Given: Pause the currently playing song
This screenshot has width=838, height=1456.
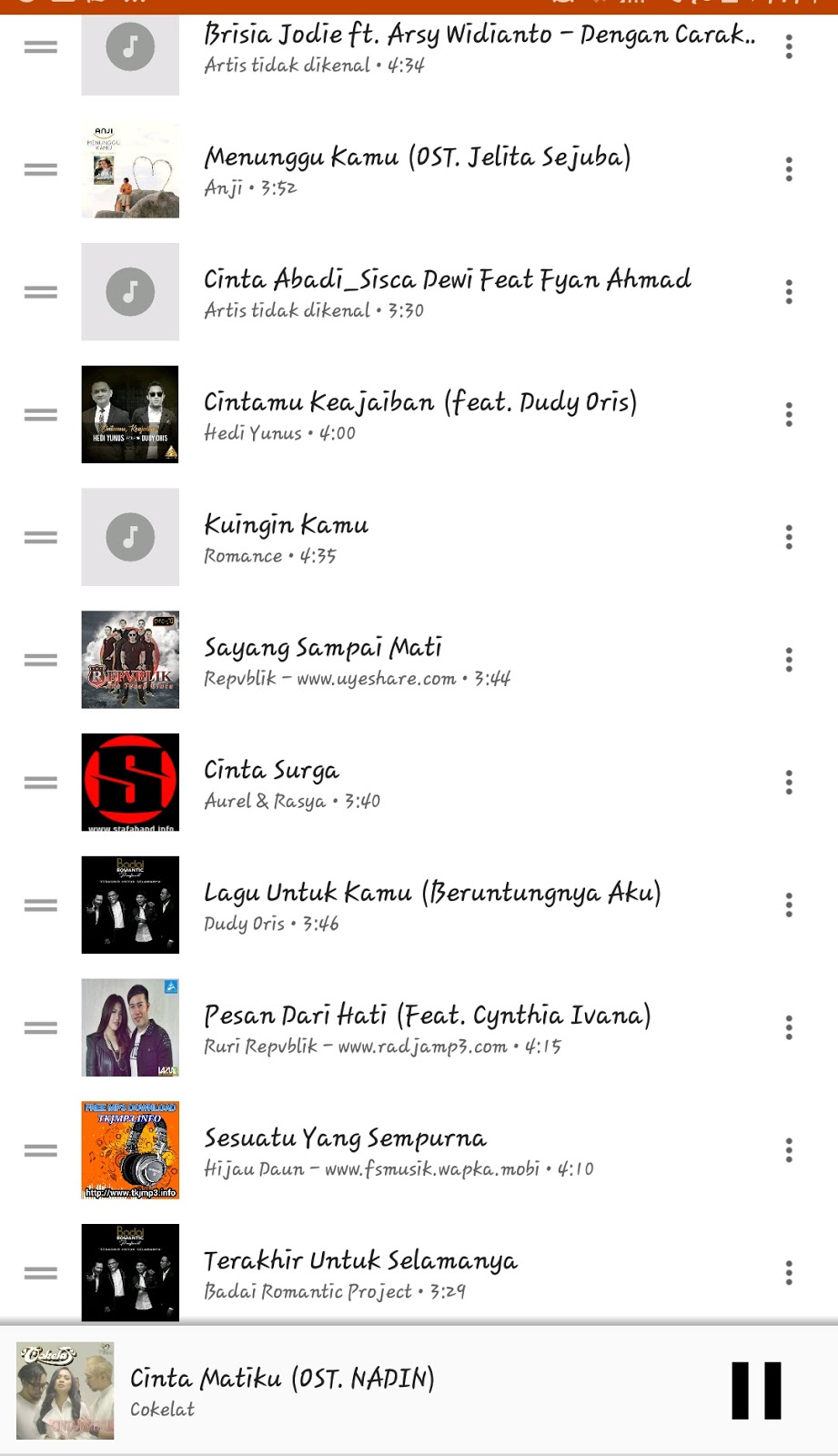Looking at the screenshot, I should (756, 1390).
